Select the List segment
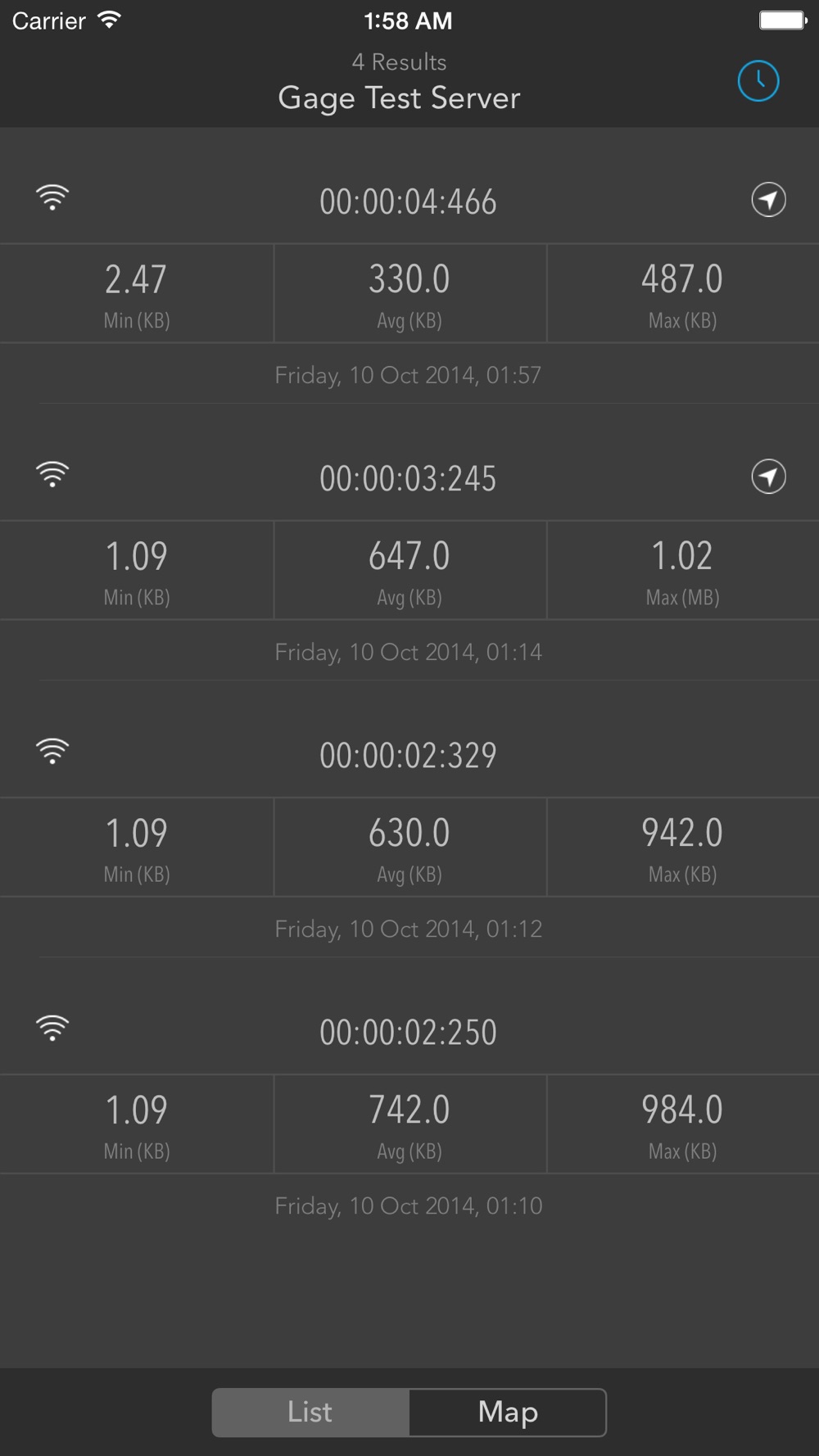The width and height of the screenshot is (819, 1456). (x=310, y=1412)
